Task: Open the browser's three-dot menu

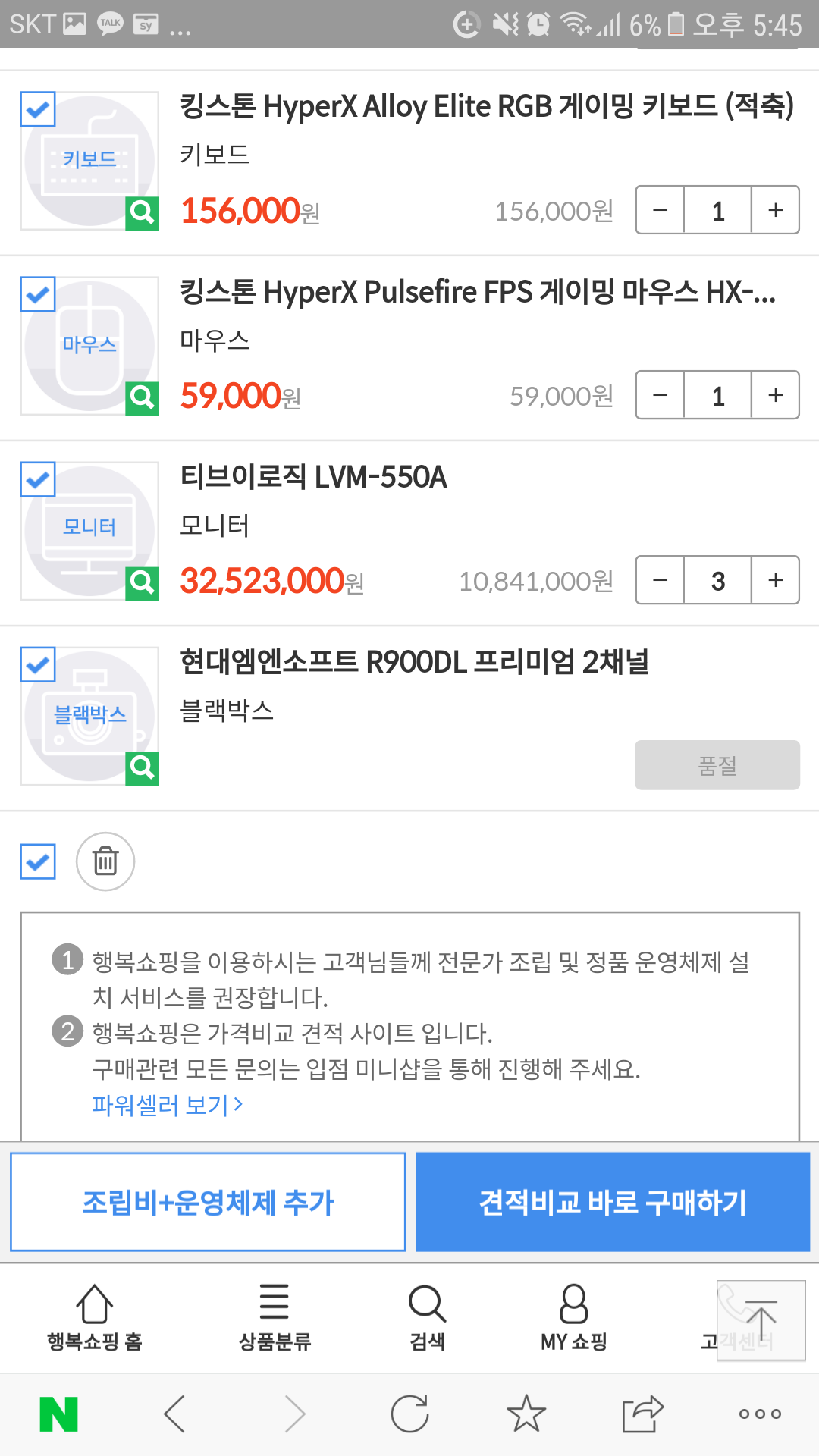Action: (x=760, y=1414)
